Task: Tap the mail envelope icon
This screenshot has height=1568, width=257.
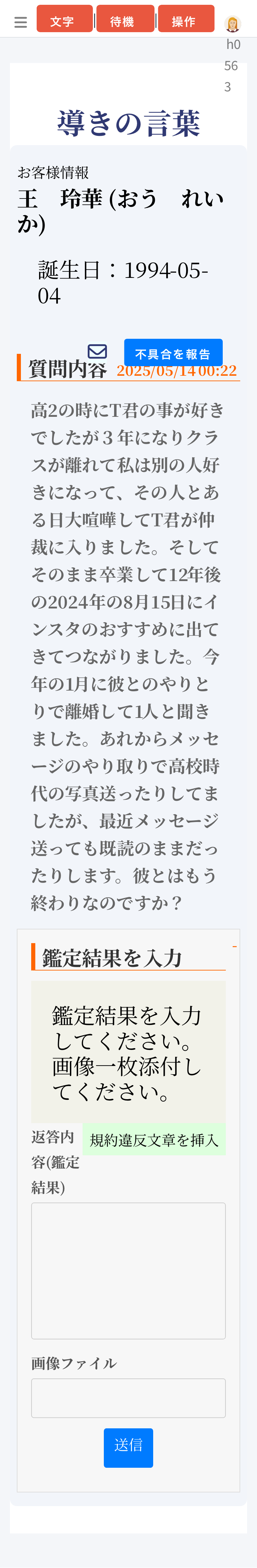Action: click(x=97, y=351)
